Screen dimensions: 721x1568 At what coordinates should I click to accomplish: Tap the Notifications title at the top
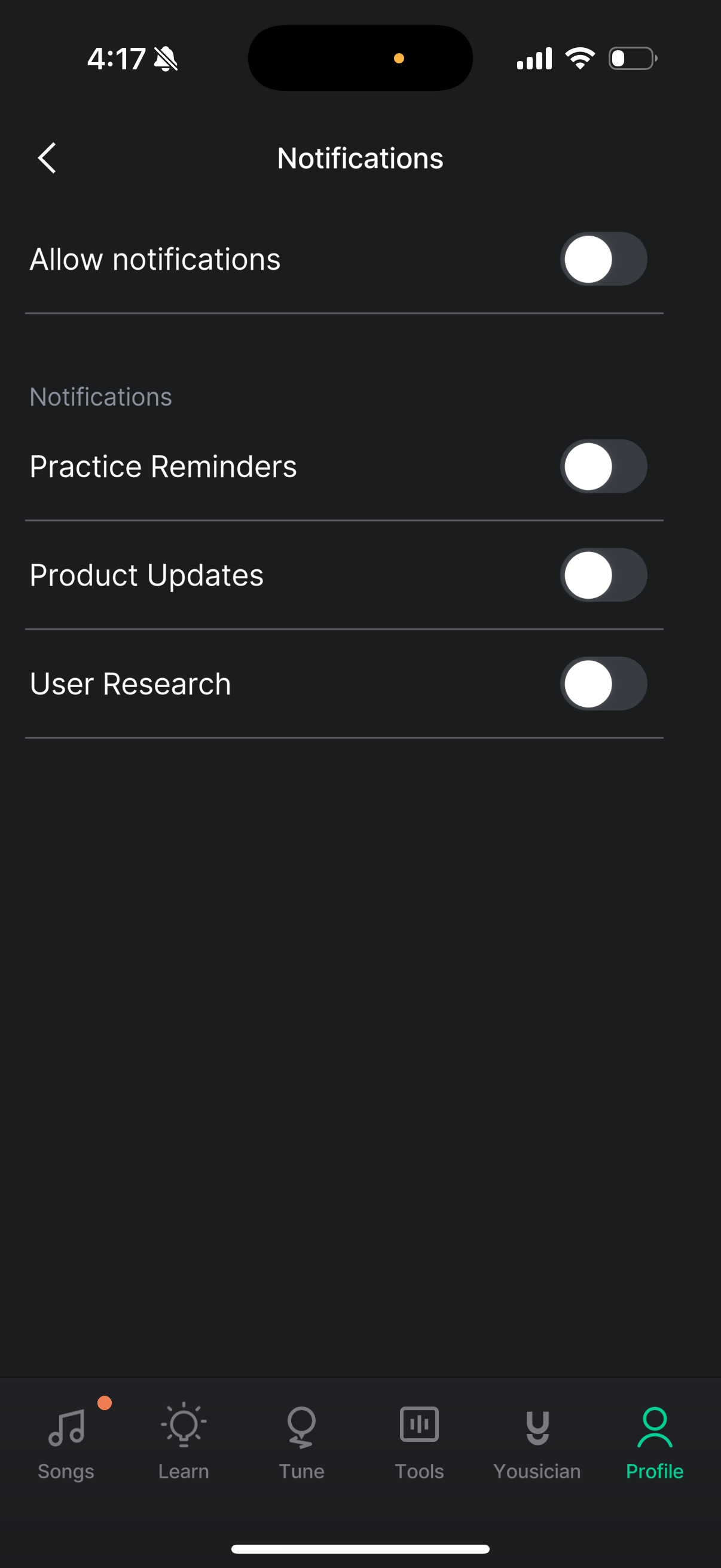[360, 158]
